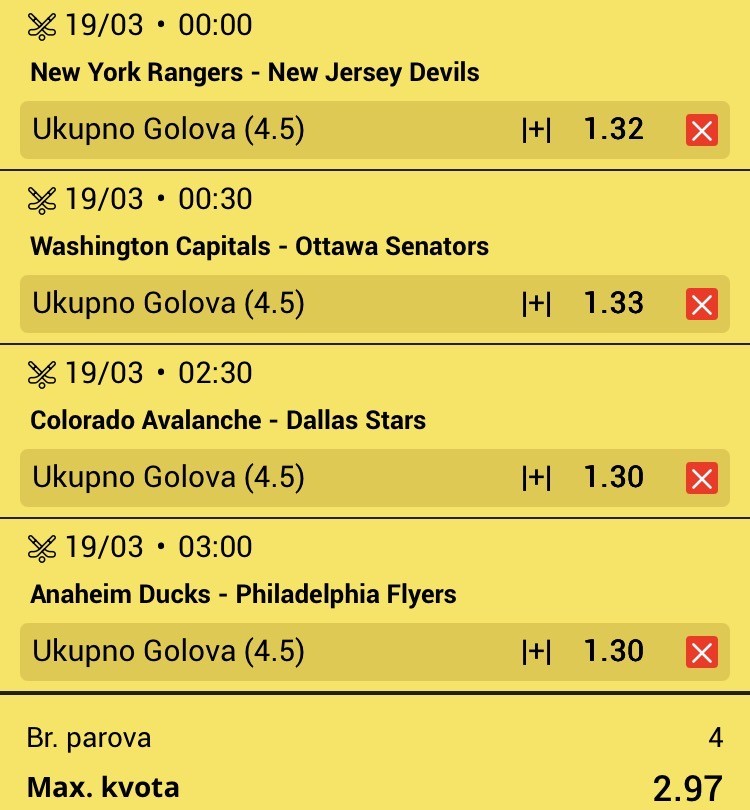
Task: Open the Anaheim Ducks - Philadelphia Flyers selection
Action: click(243, 594)
